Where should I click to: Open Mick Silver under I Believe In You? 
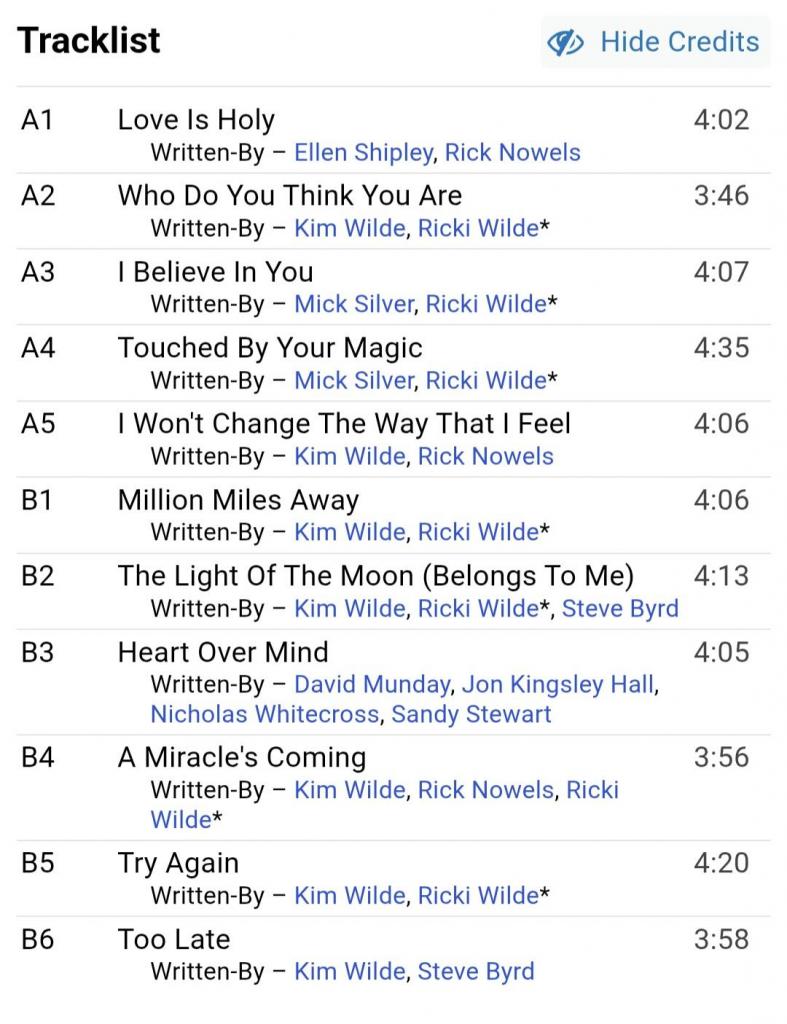(353, 305)
